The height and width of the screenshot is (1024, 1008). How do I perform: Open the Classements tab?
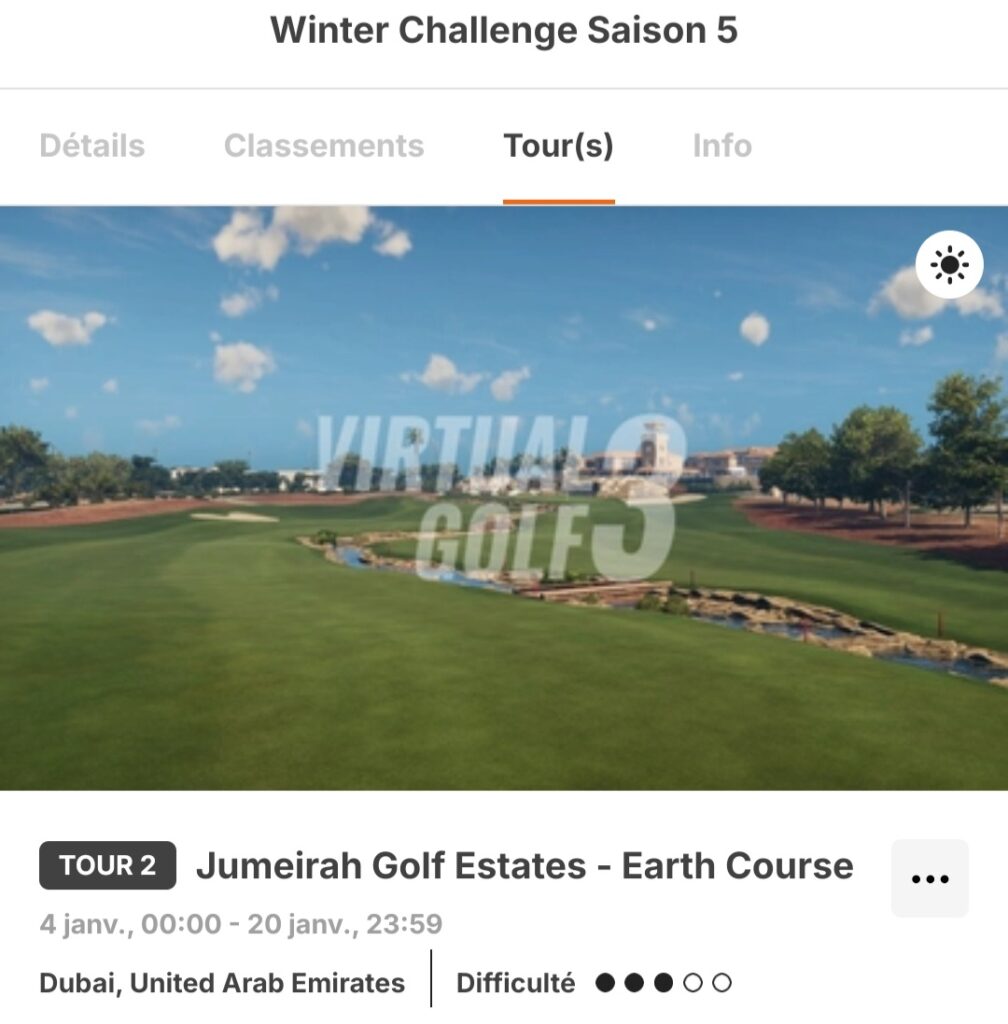(x=324, y=146)
